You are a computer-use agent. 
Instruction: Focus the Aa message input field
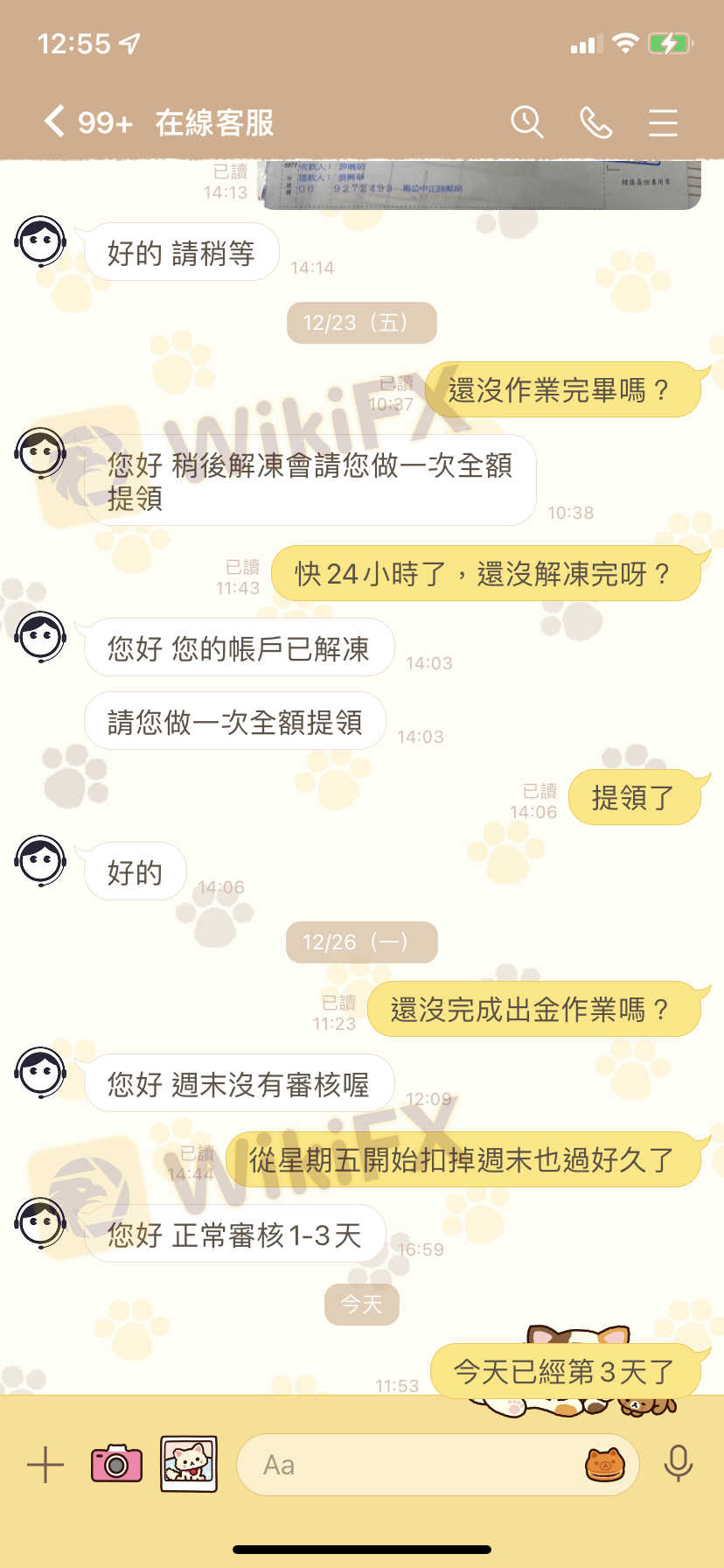tap(411, 1464)
